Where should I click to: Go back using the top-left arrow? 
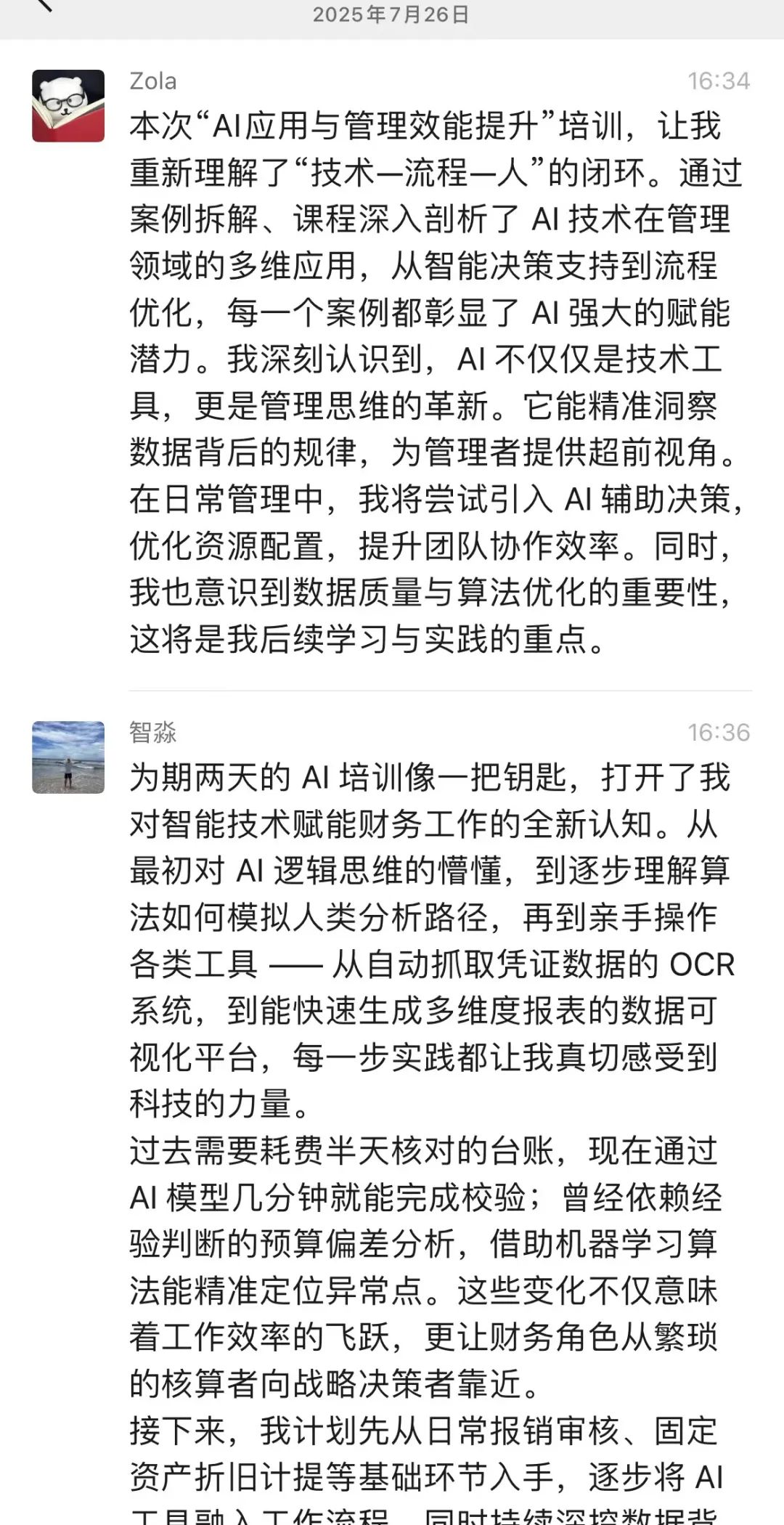pyautogui.click(x=44, y=4)
